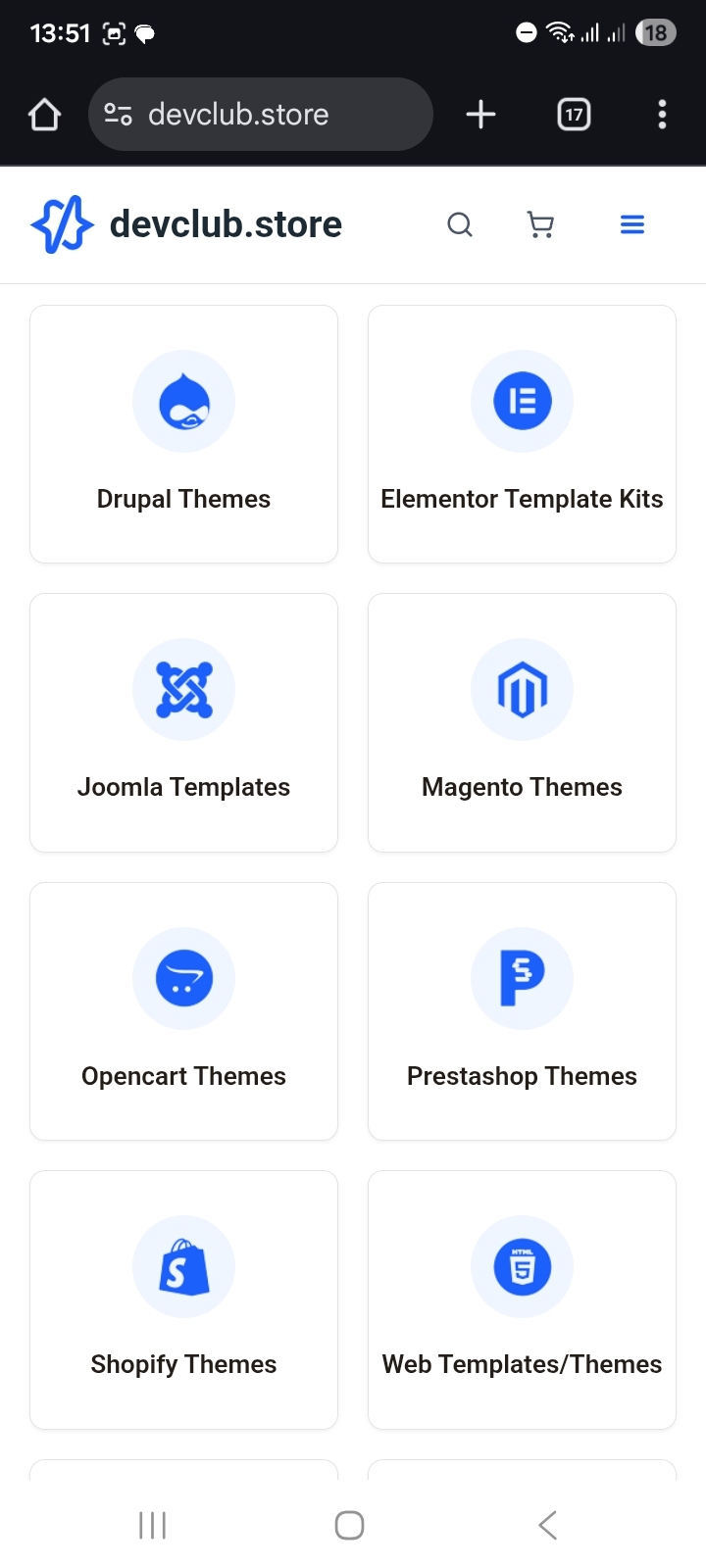
Task: Open the site search
Action: pos(460,225)
